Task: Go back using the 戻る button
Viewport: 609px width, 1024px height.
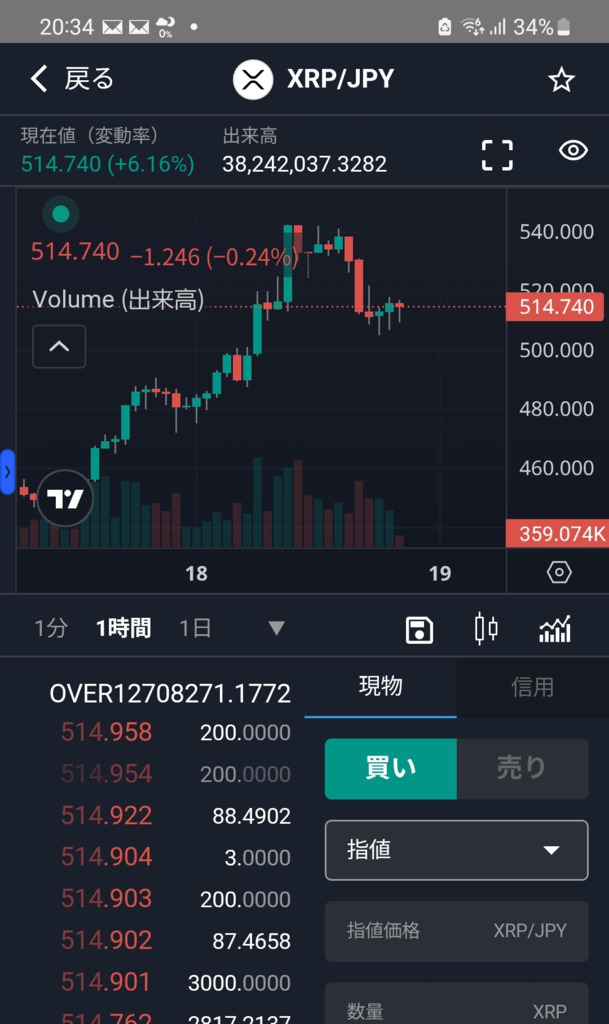Action: (72, 79)
